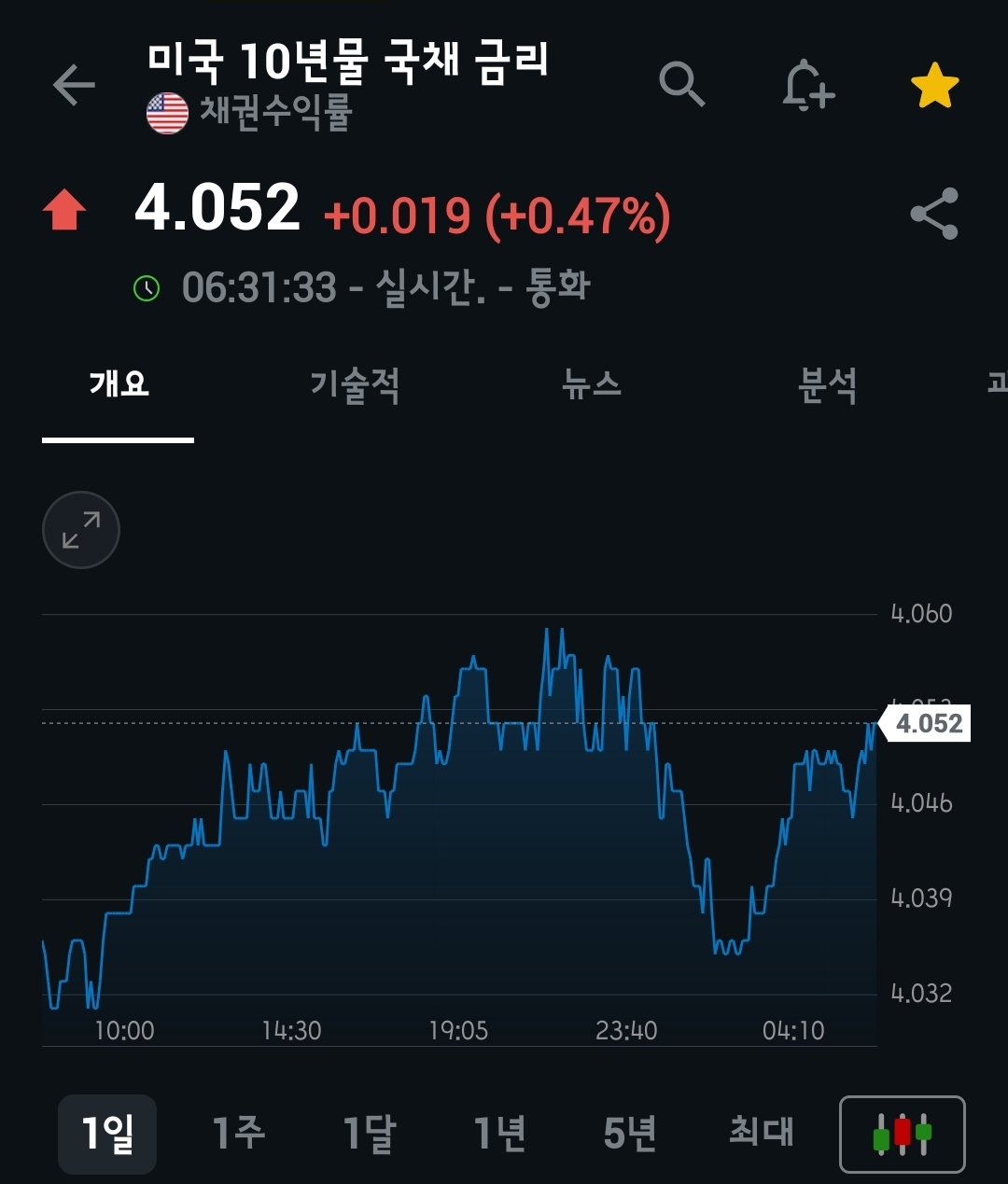Image resolution: width=1008 pixels, height=1184 pixels.
Task: Show the 1달 chart range
Action: [x=370, y=1134]
